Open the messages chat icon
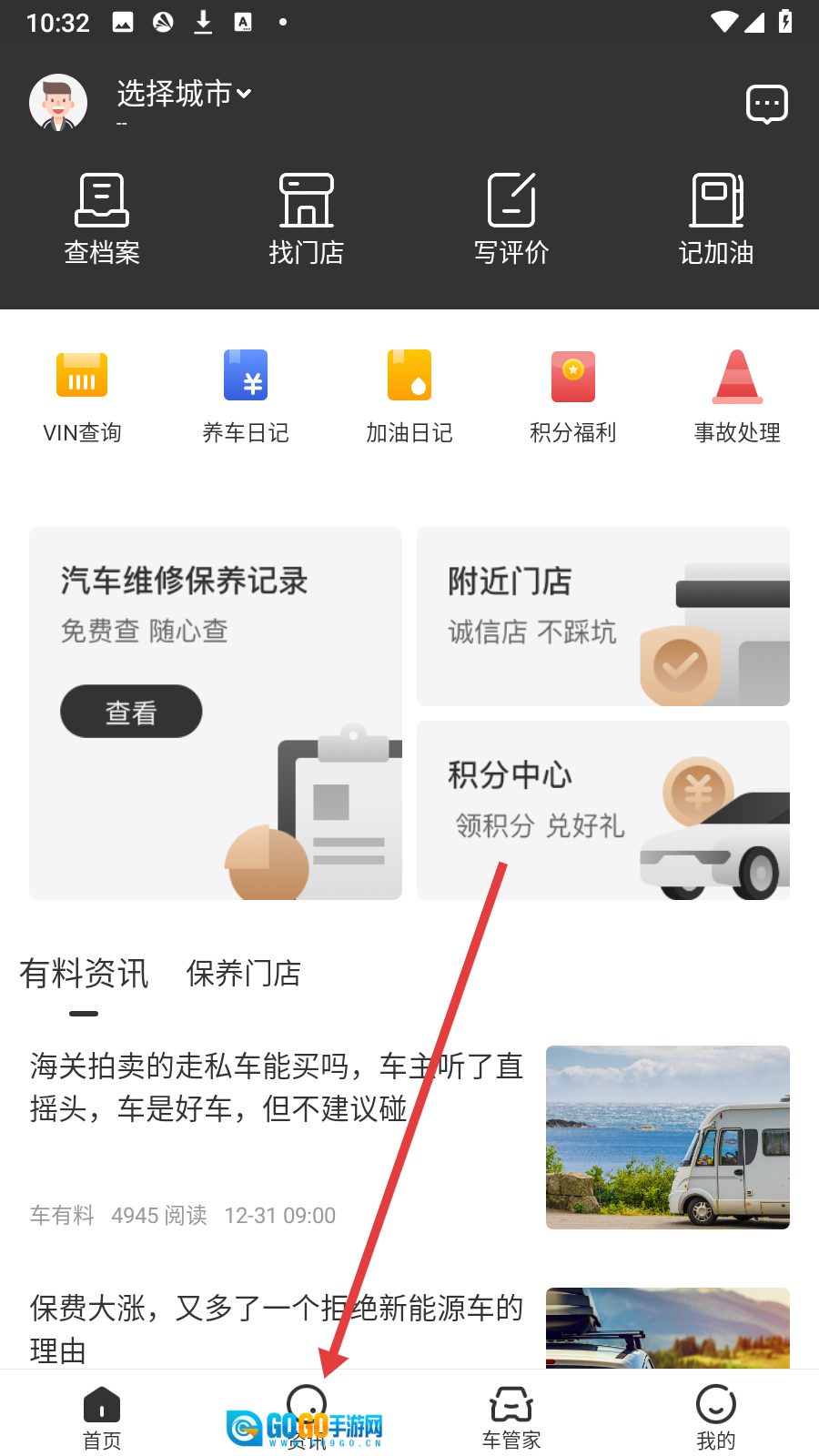Screen dimensions: 819x1456 coord(766,104)
